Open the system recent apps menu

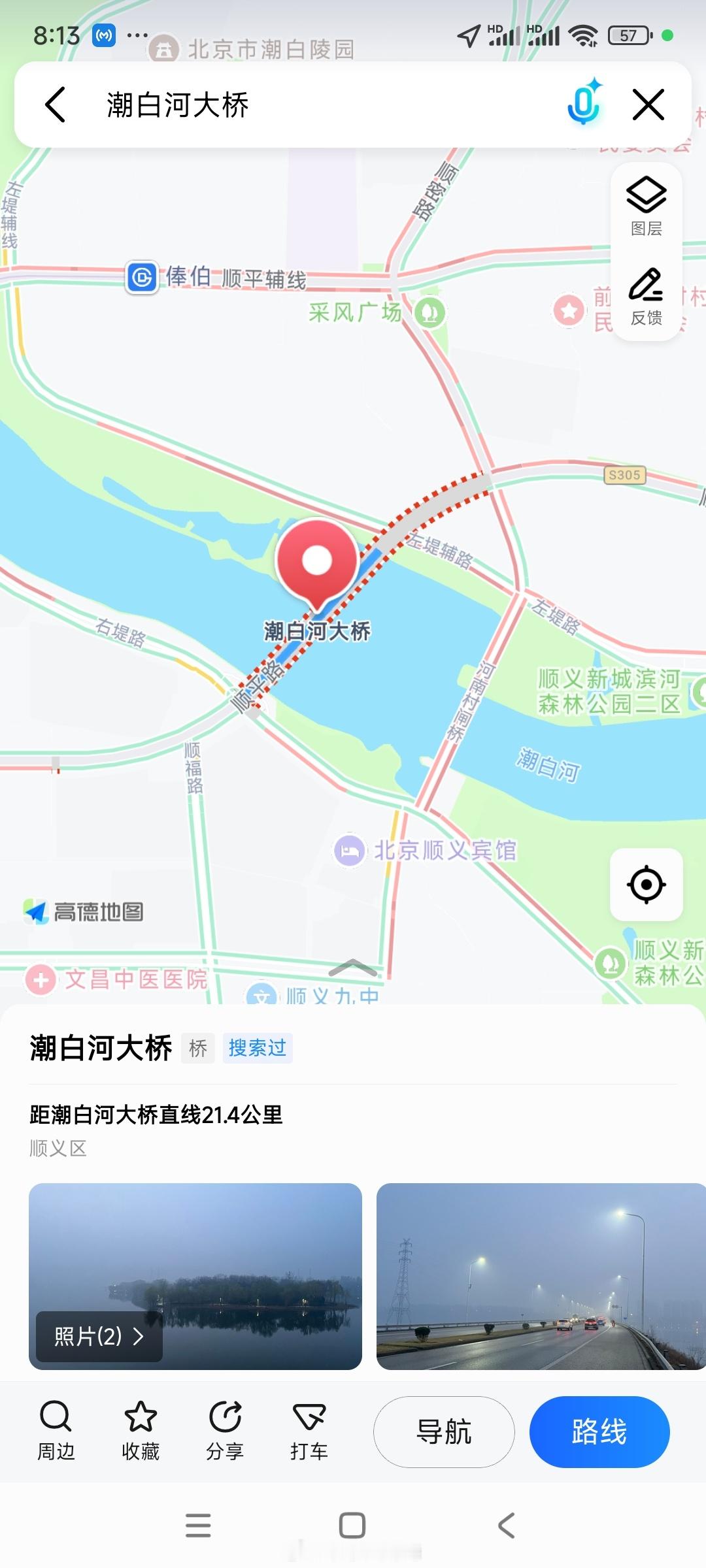(198, 1526)
